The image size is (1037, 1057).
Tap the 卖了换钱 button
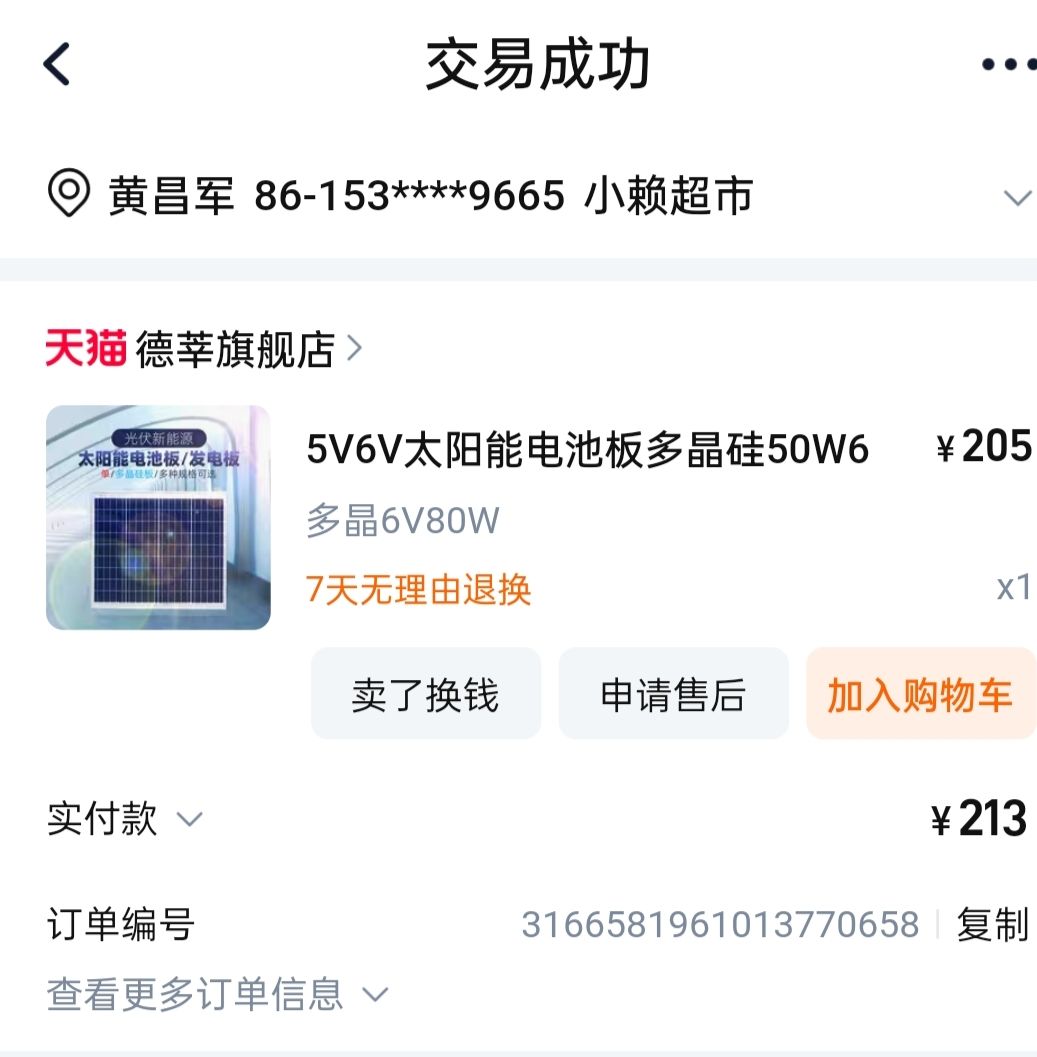click(x=425, y=695)
